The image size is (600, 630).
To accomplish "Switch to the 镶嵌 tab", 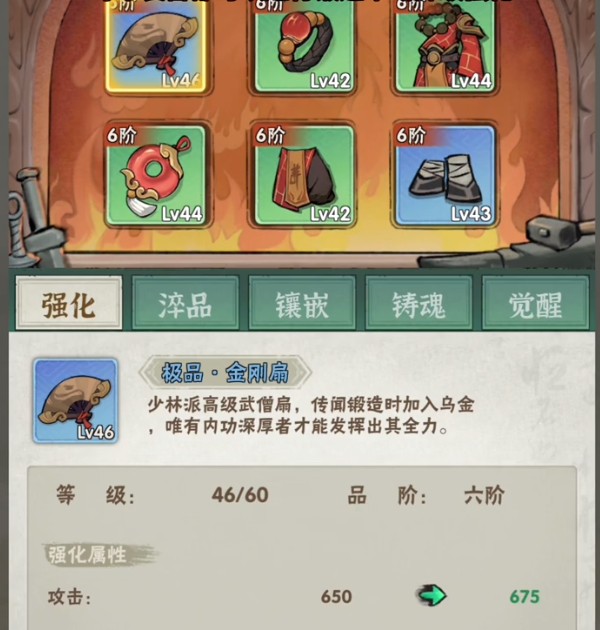I will coord(301,304).
